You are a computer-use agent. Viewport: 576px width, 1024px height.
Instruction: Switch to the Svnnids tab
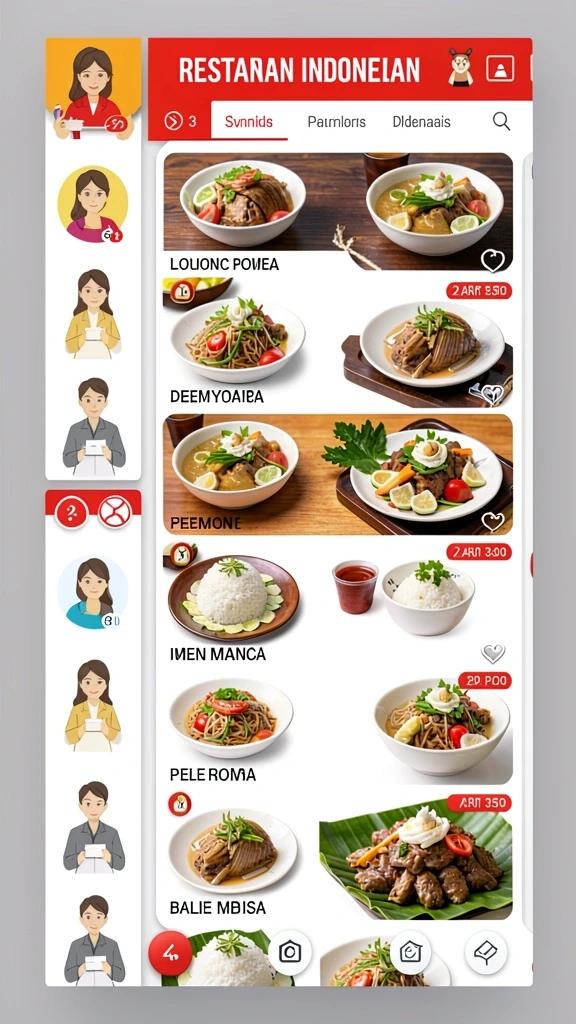pos(249,121)
